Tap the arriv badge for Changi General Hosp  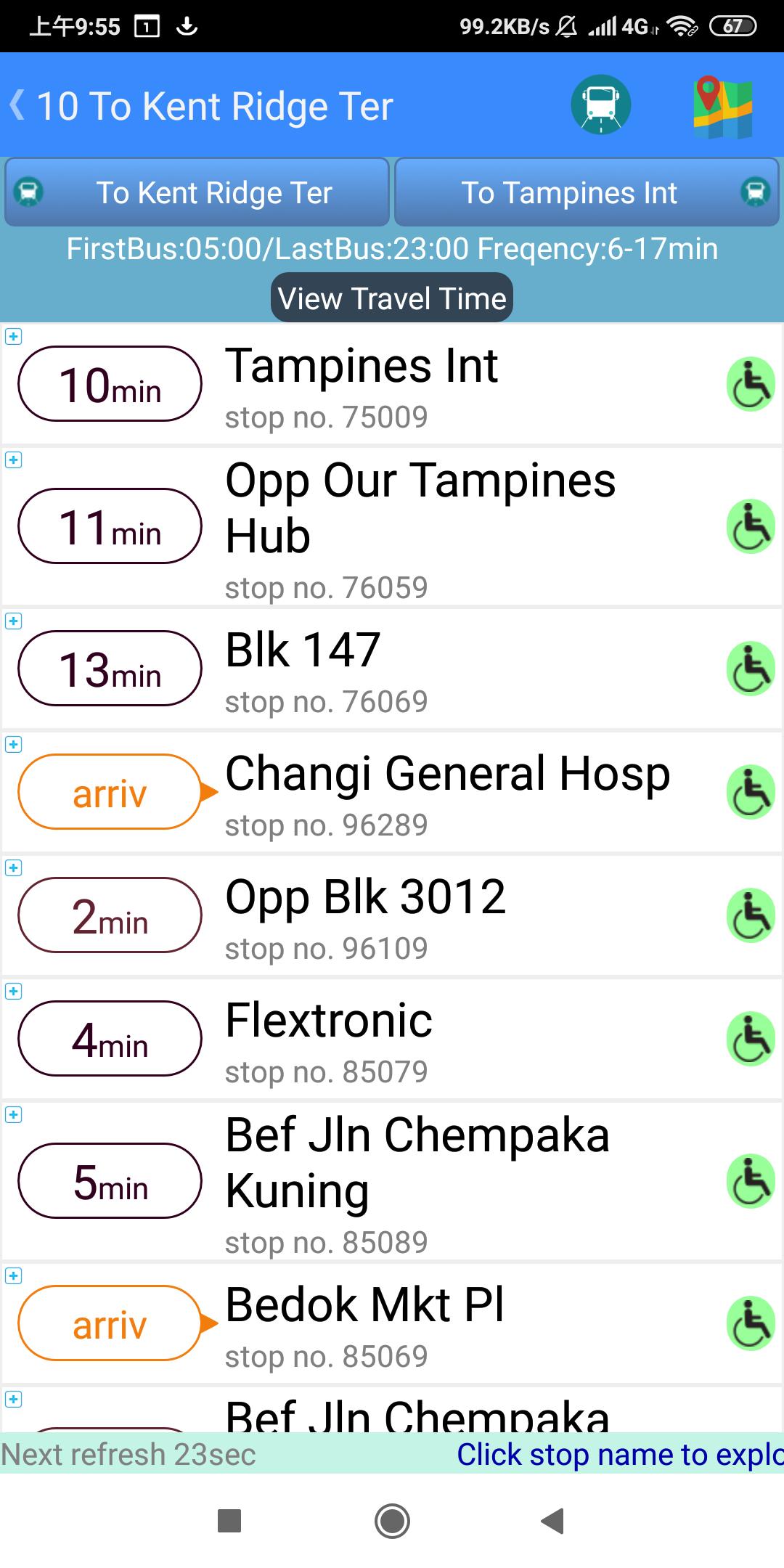tap(110, 792)
